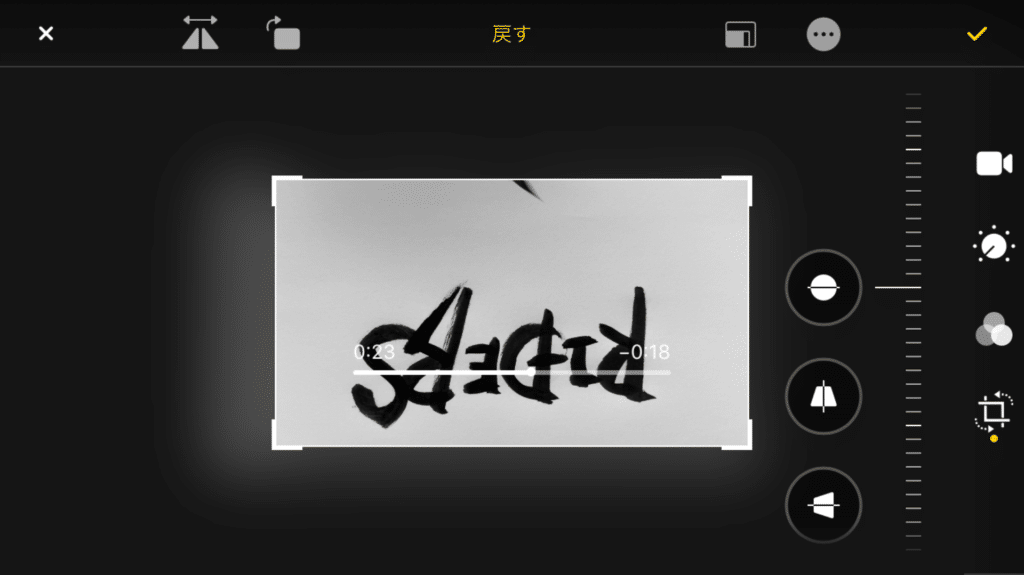Screen dimensions: 1024x575
Task: Flip the video horizontally
Action: point(200,34)
